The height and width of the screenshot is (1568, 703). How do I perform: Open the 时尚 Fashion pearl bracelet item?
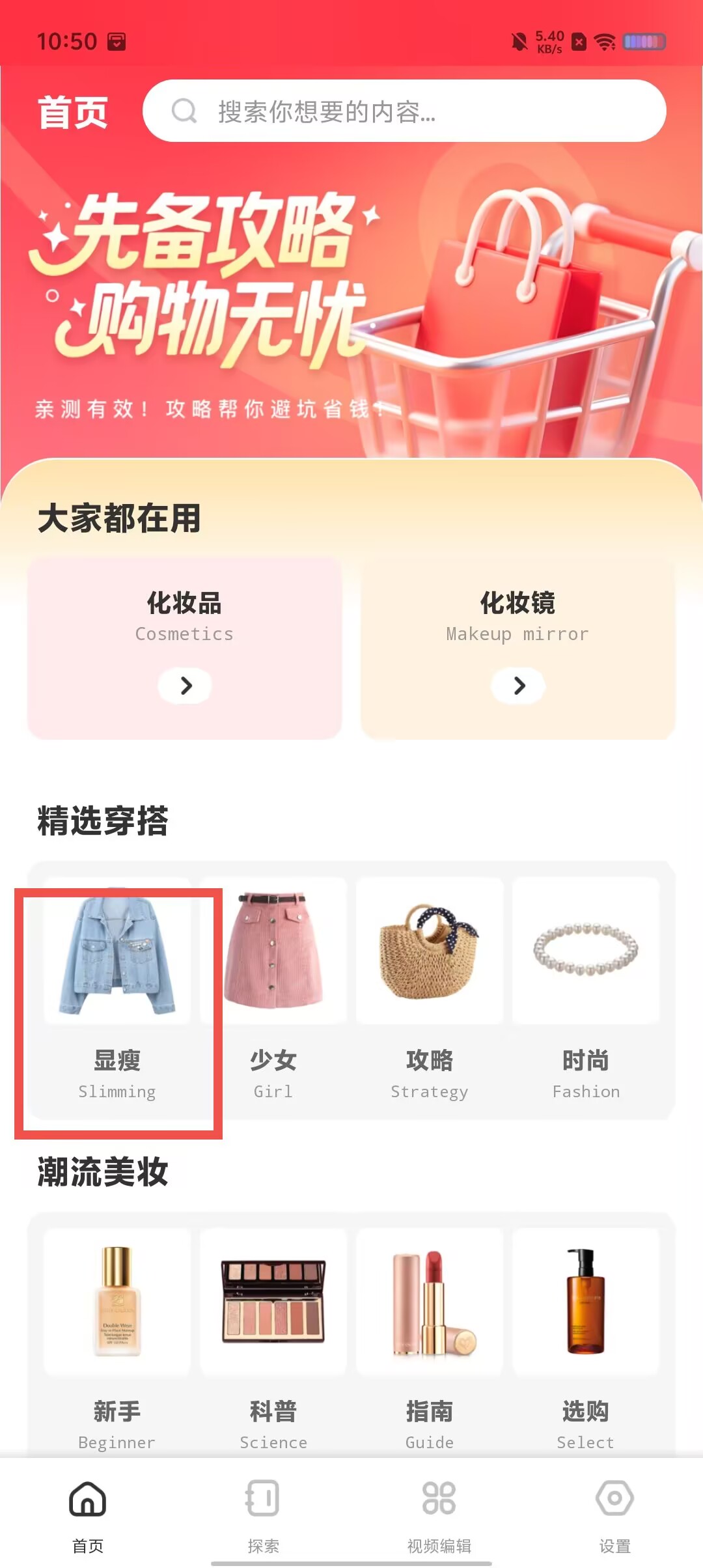point(586,996)
